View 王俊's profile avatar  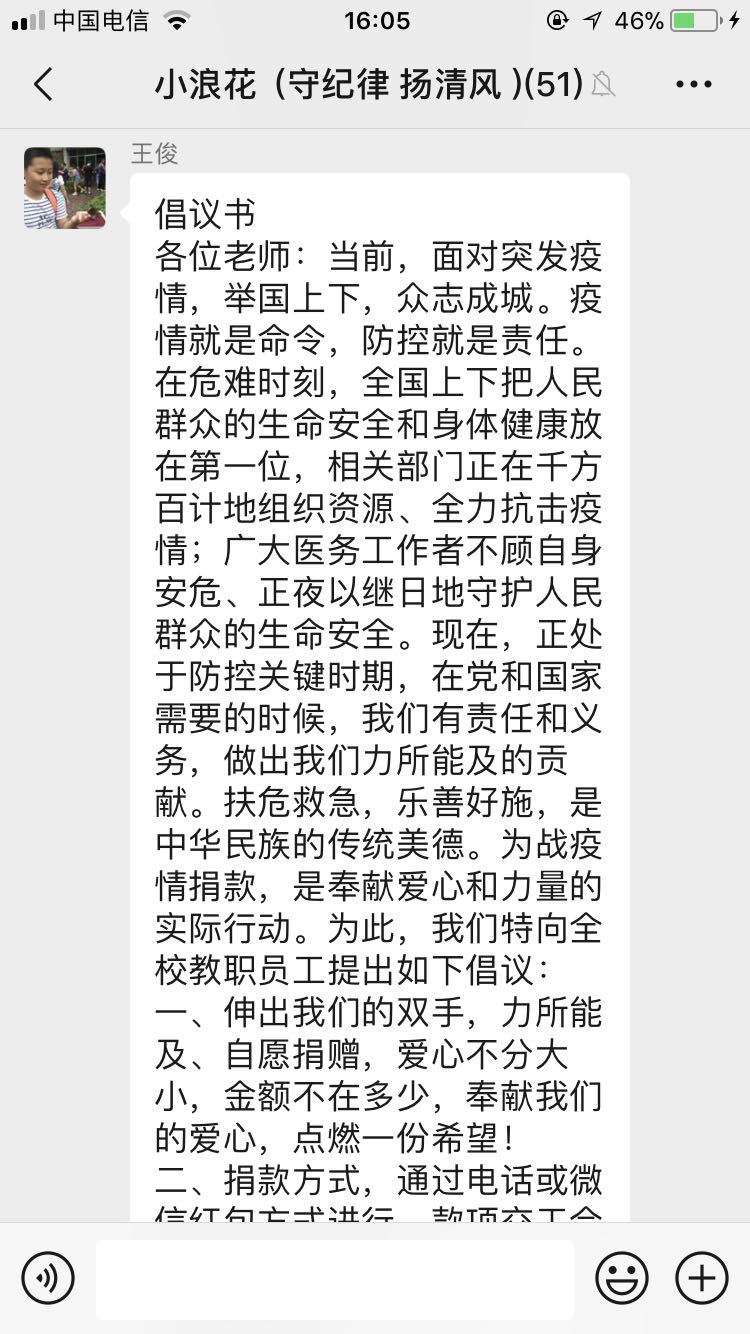click(65, 188)
